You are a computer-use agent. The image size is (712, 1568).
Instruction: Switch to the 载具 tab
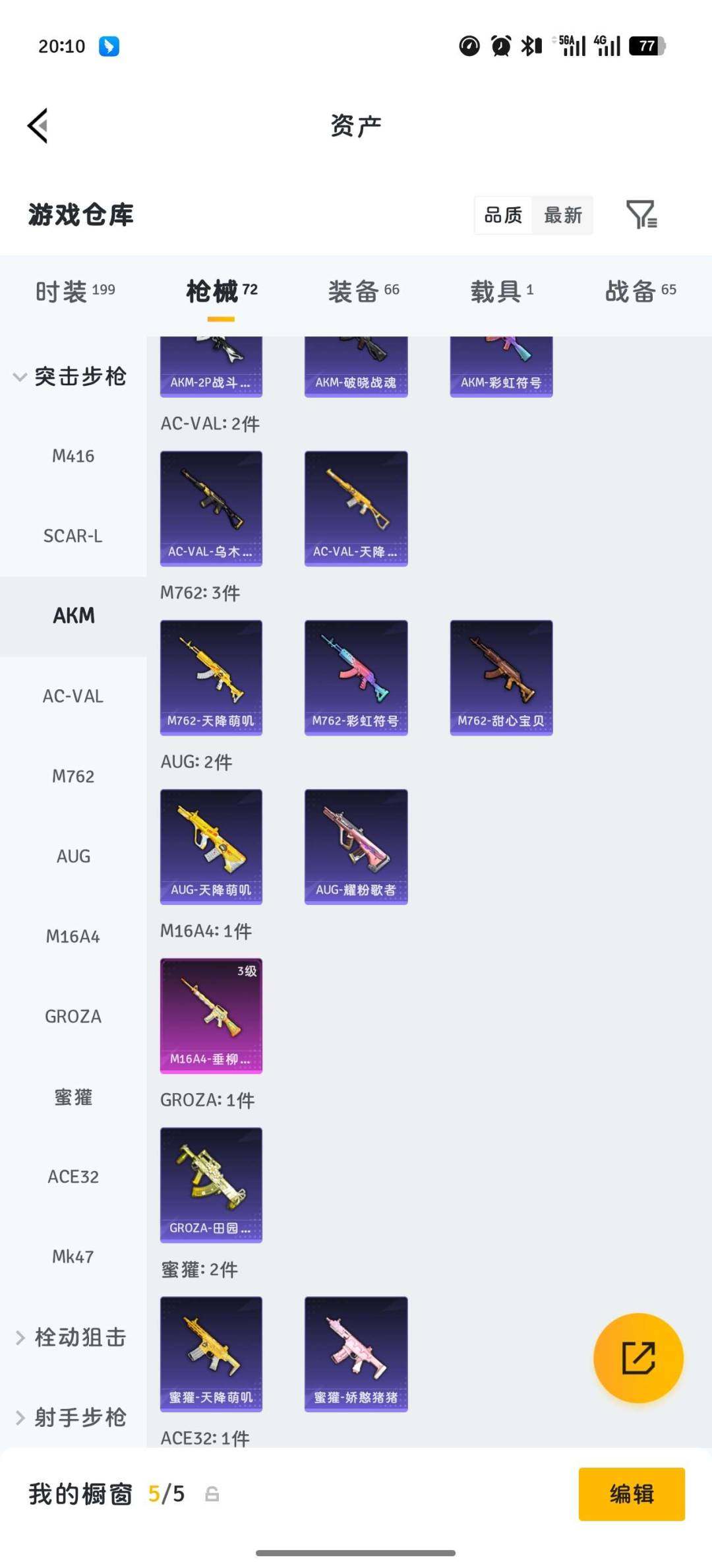pyautogui.click(x=502, y=291)
